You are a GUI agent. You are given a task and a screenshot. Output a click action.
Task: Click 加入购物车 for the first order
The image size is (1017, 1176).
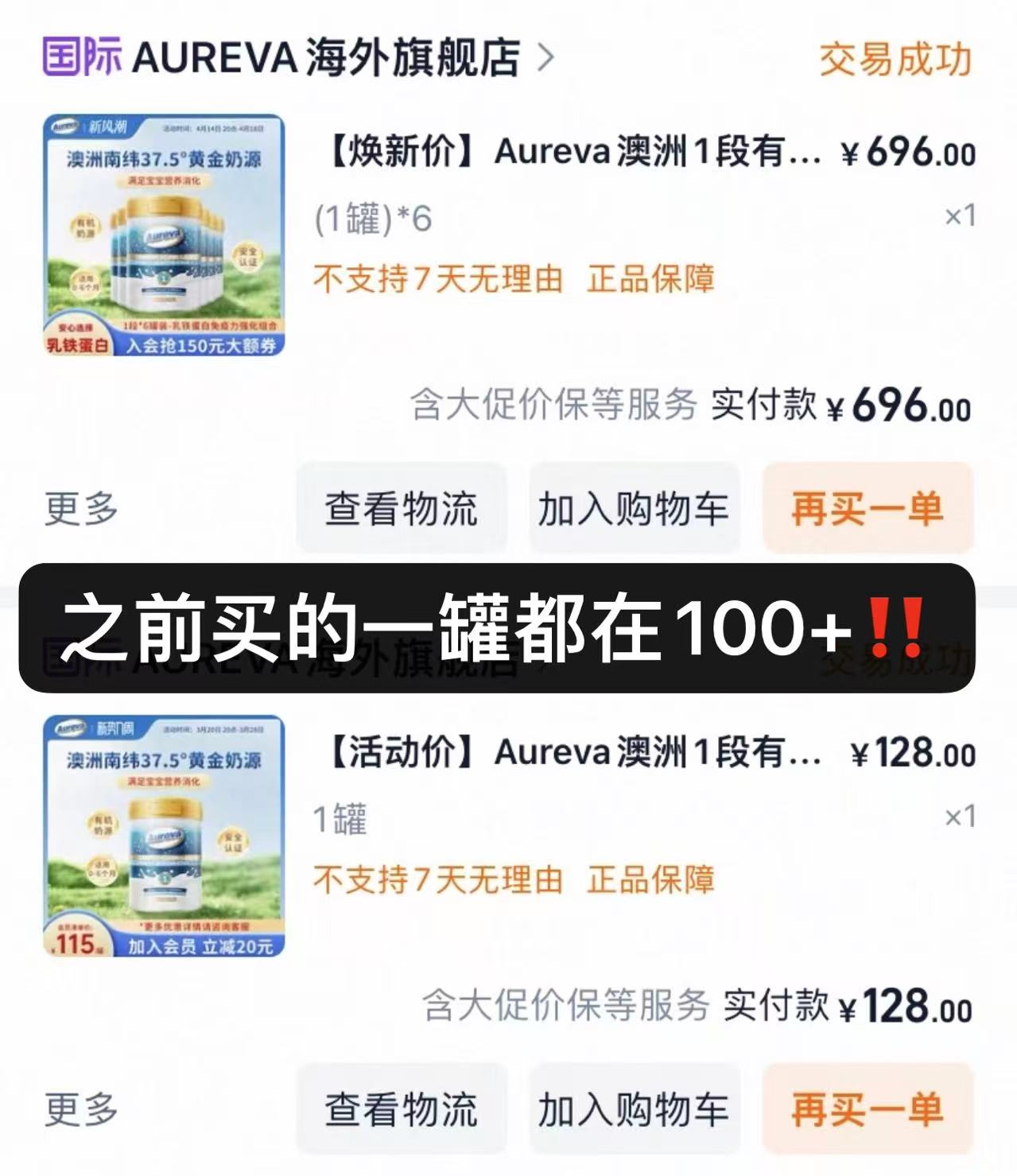634,510
